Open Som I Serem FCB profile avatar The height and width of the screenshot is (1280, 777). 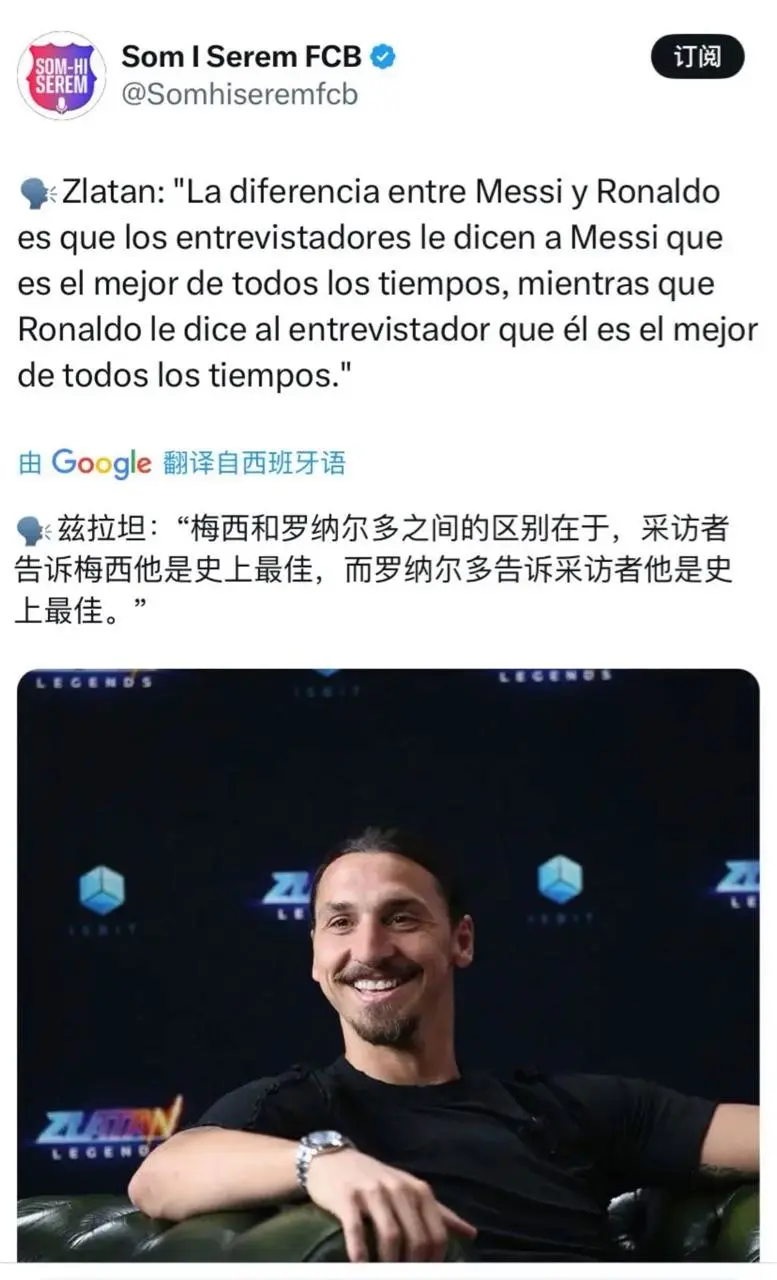[61, 76]
